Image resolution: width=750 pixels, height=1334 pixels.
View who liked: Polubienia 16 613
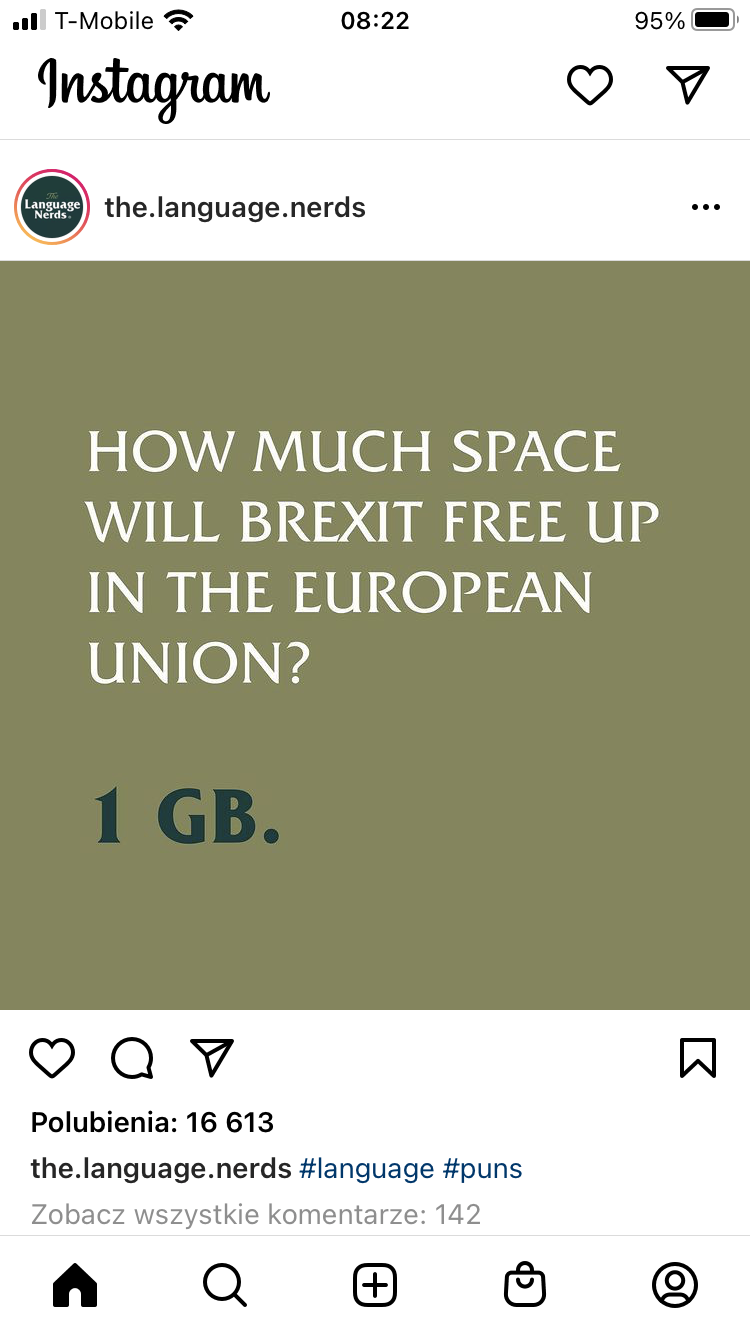tap(152, 1122)
